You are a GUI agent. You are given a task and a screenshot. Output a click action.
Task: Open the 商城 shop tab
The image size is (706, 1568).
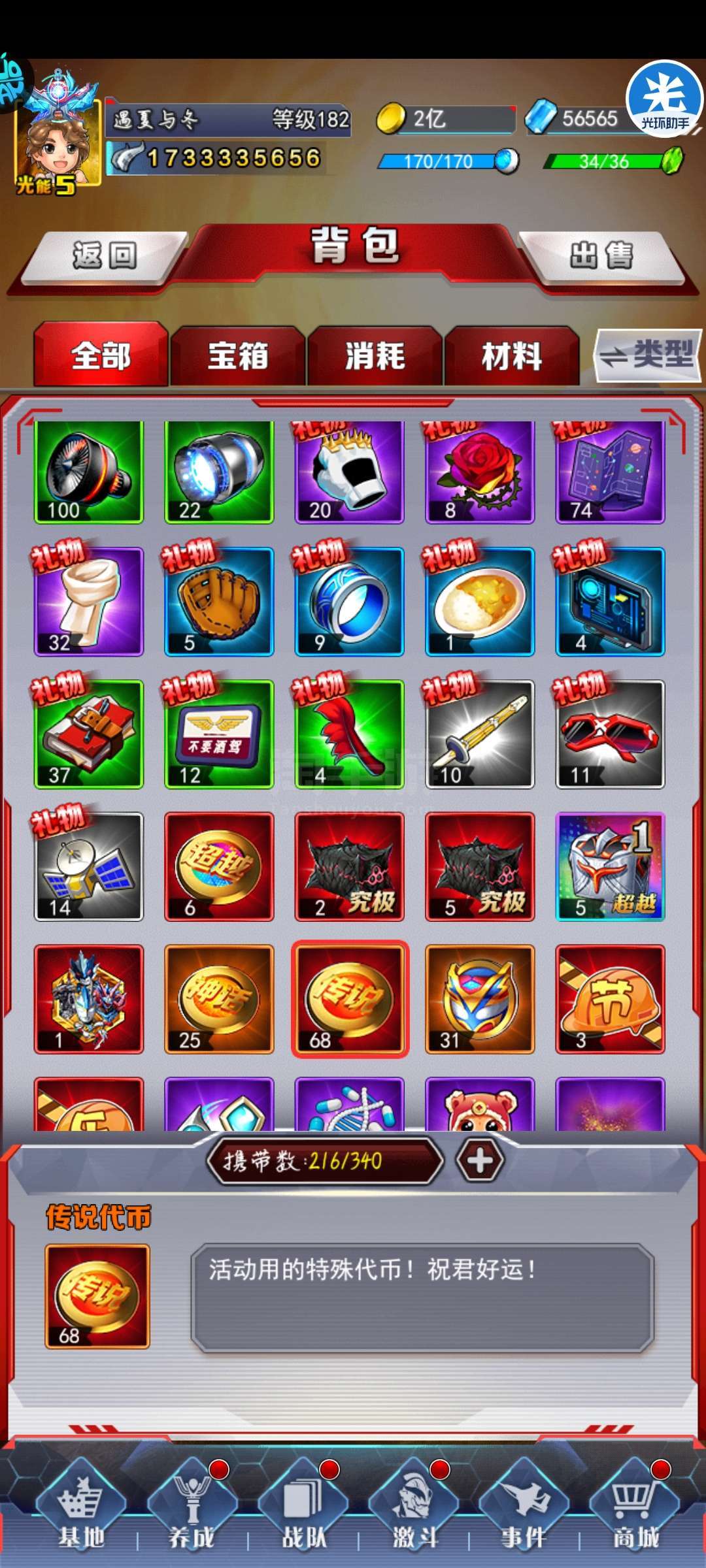(x=635, y=1511)
